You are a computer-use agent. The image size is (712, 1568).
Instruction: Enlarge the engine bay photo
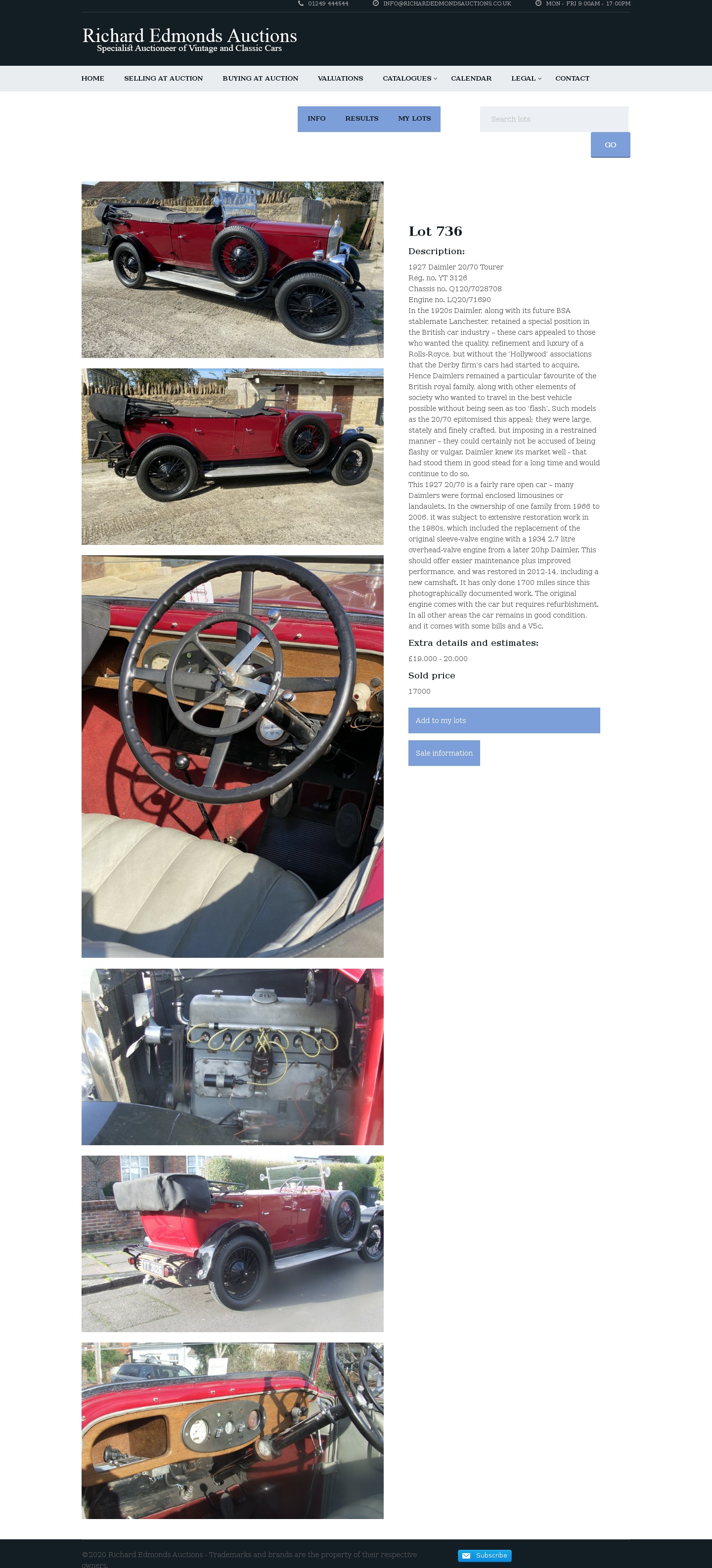[x=232, y=1056]
